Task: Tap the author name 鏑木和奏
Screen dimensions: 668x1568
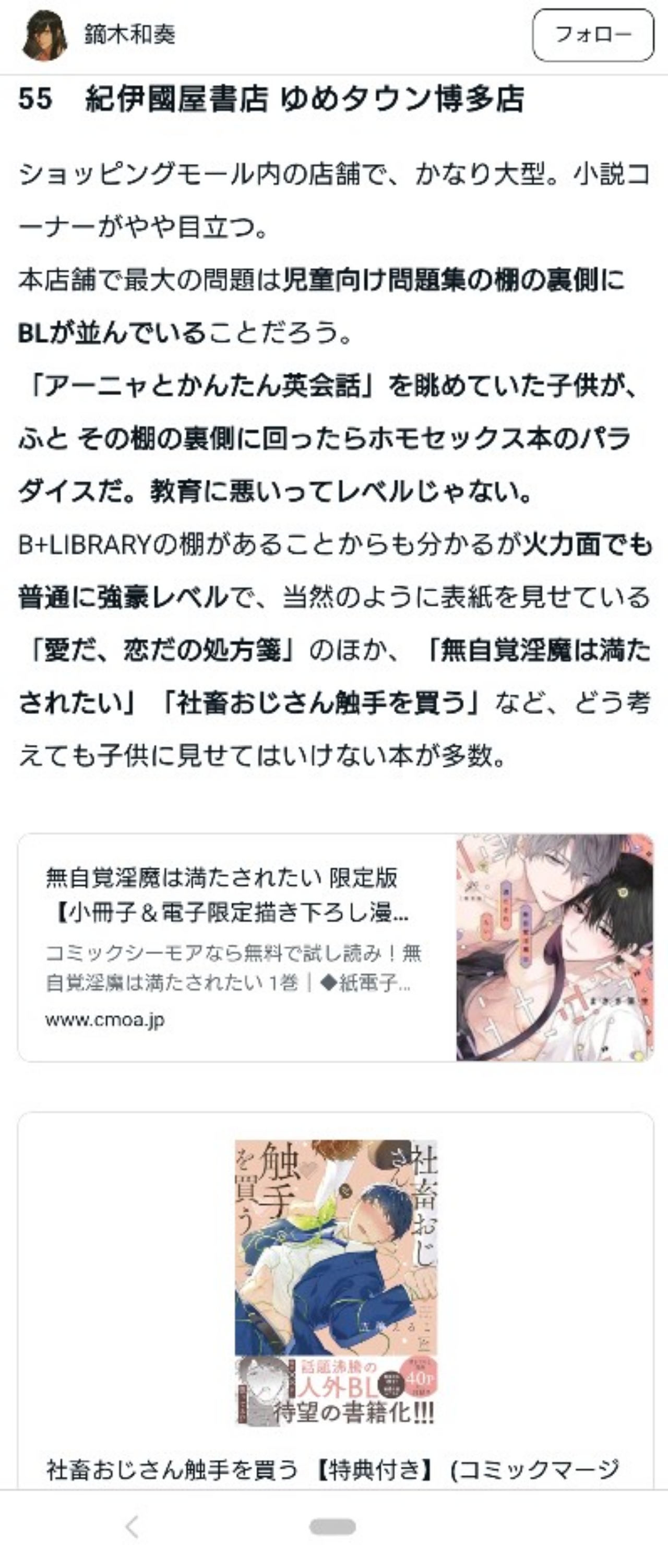Action: tap(129, 34)
